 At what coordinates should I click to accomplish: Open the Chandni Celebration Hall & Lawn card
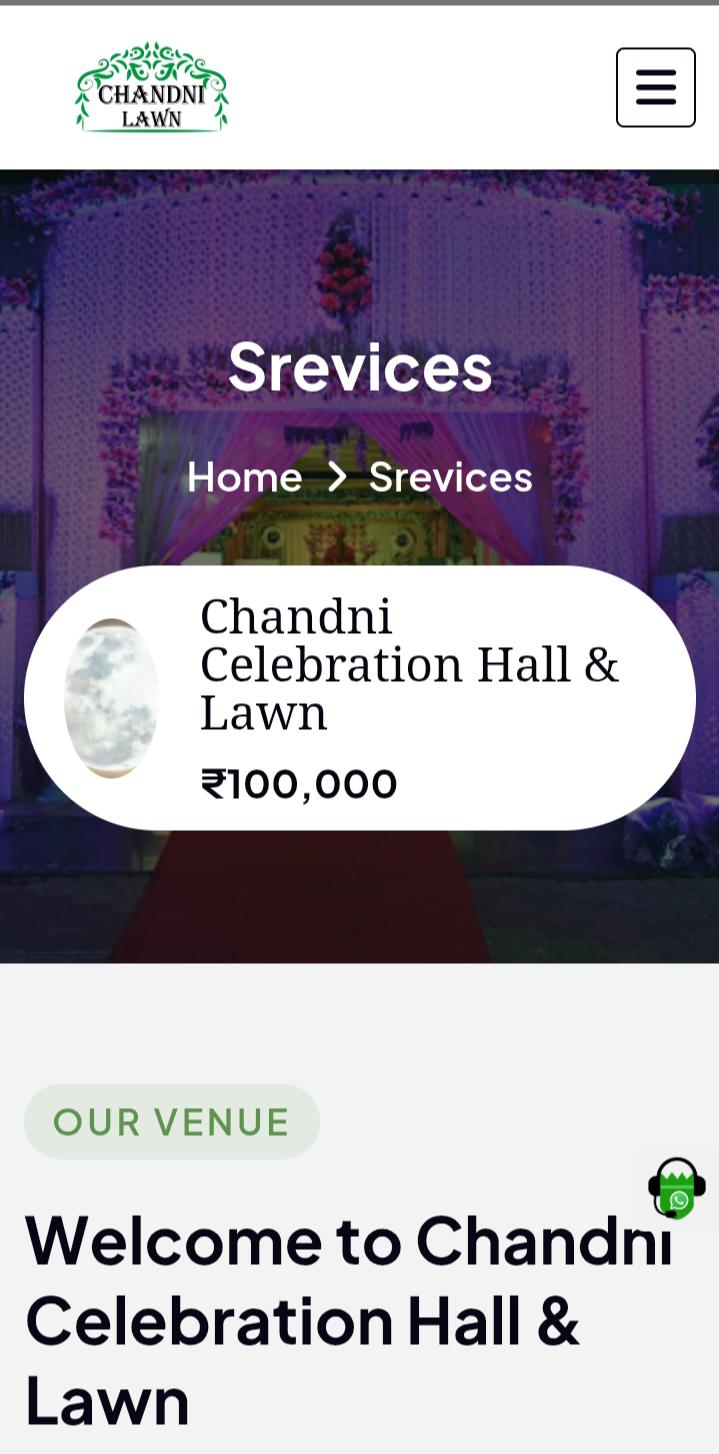pyautogui.click(x=408, y=664)
